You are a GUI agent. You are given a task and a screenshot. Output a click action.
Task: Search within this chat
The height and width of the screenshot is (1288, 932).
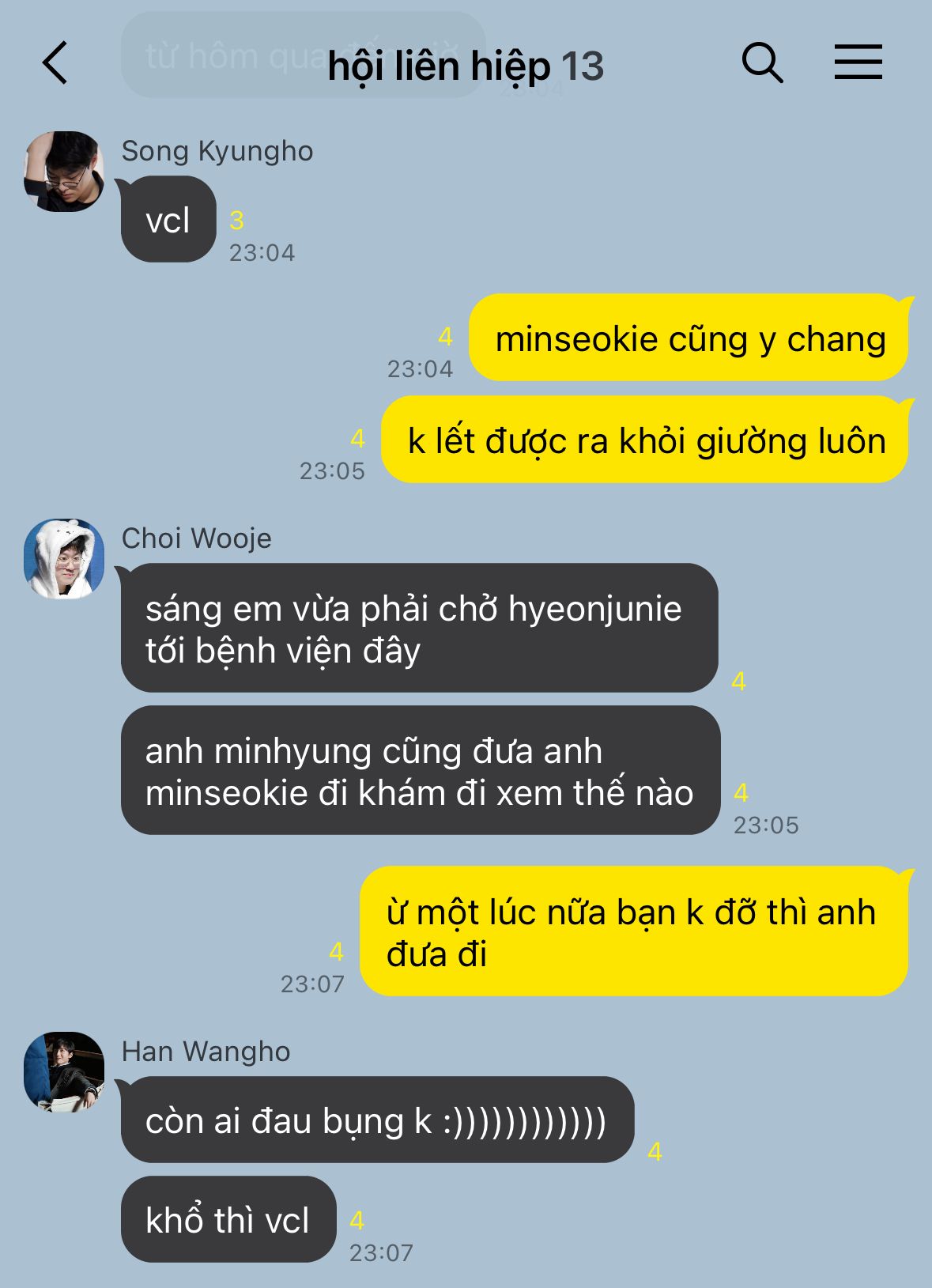click(x=762, y=62)
